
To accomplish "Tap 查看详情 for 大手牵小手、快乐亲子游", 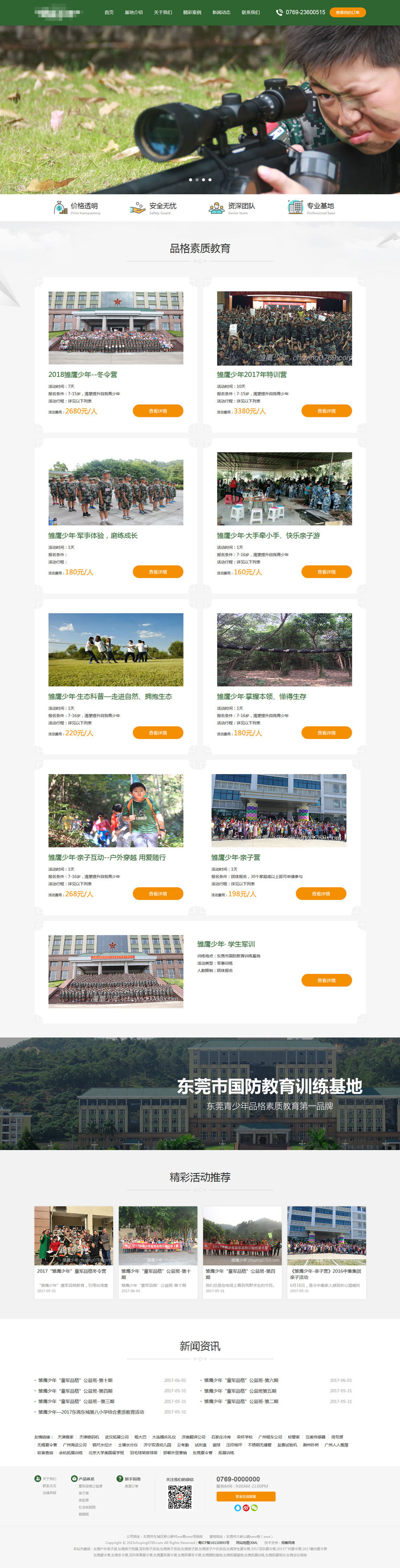I will [326, 572].
